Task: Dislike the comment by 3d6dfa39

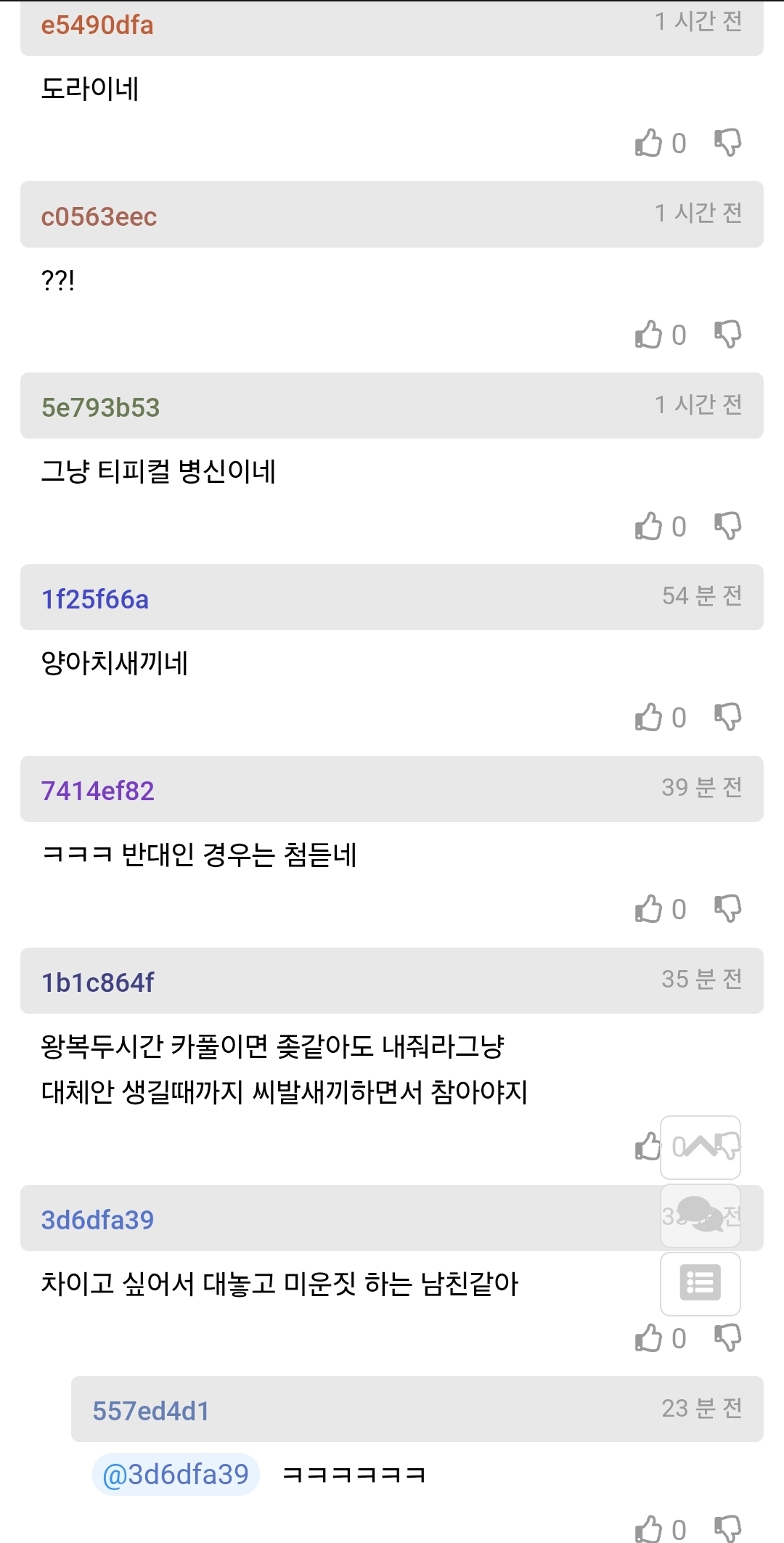Action: [727, 1338]
